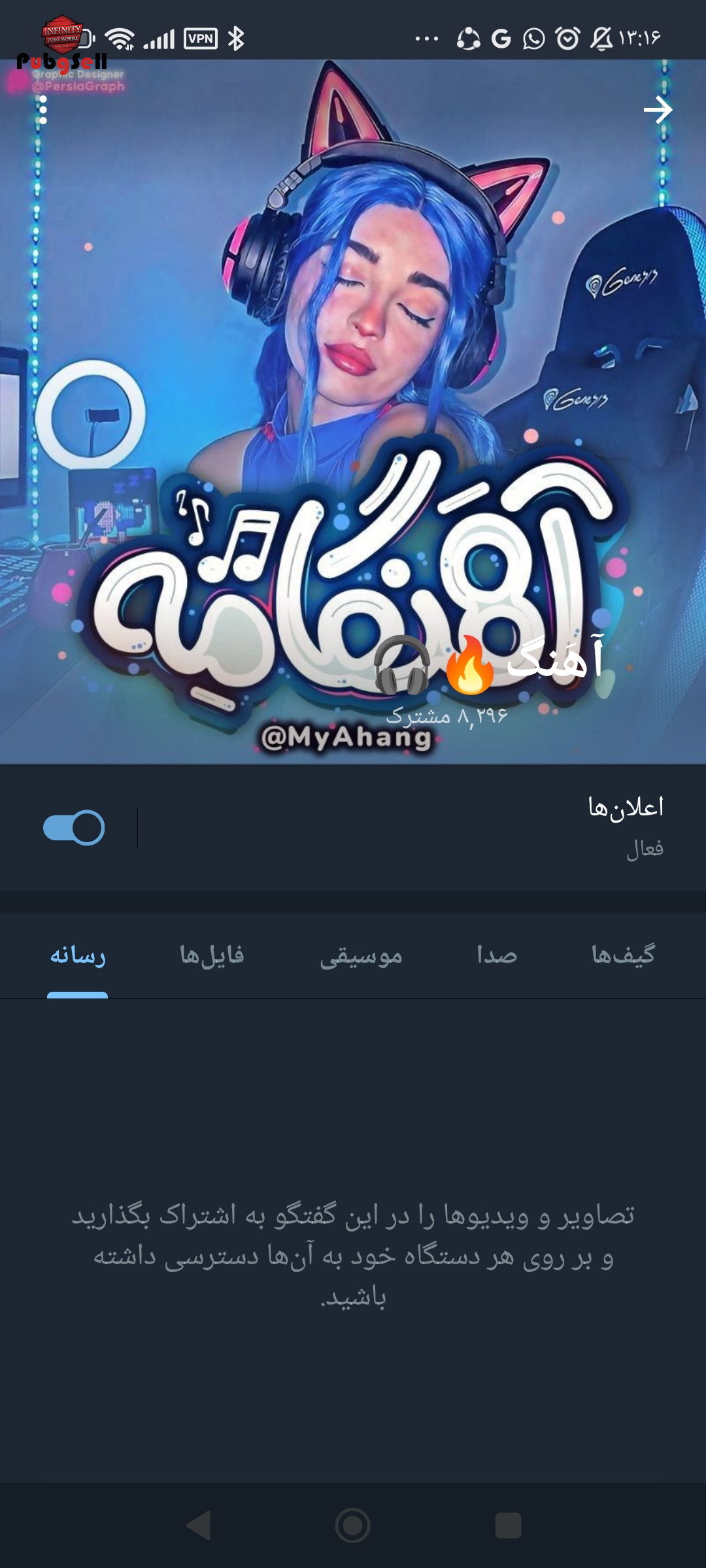The width and height of the screenshot is (706, 1568).
Task: Open the موسیقی music tab
Action: (361, 955)
